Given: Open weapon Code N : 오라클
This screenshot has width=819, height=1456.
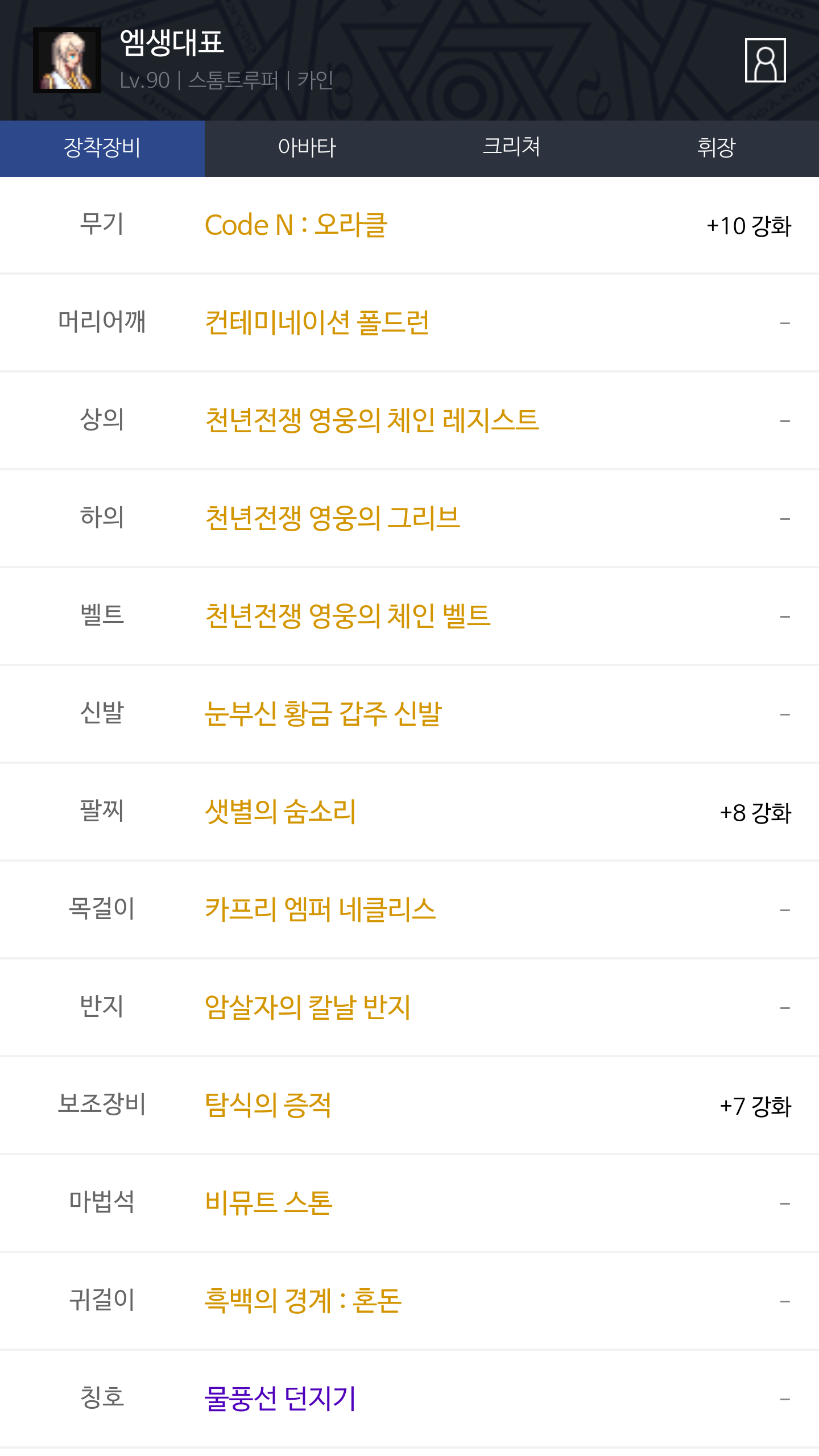Looking at the screenshot, I should point(296,225).
